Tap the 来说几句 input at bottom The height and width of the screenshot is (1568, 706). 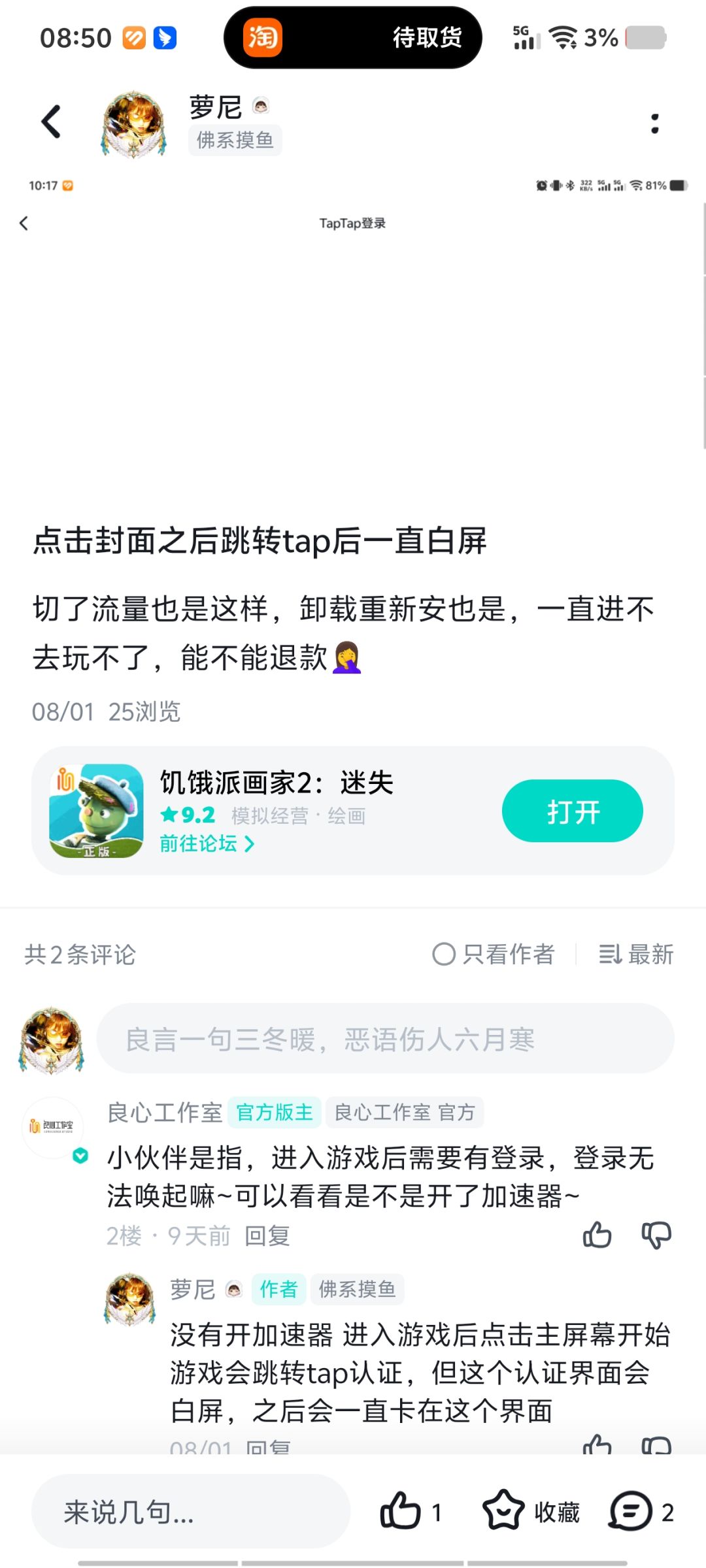pos(191,1511)
